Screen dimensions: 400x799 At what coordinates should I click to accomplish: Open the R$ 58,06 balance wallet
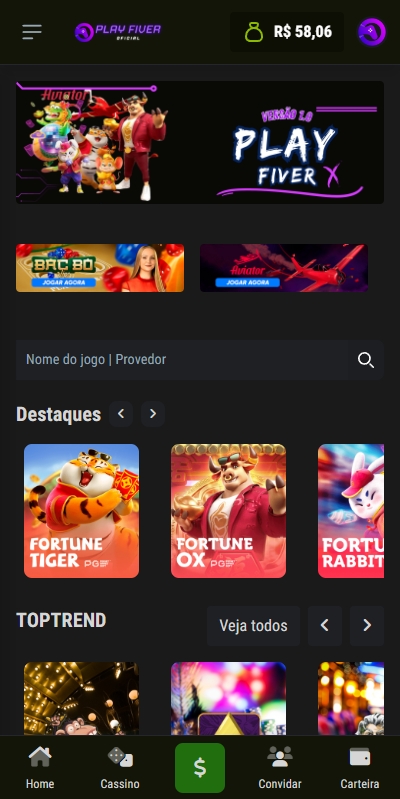tap(287, 32)
